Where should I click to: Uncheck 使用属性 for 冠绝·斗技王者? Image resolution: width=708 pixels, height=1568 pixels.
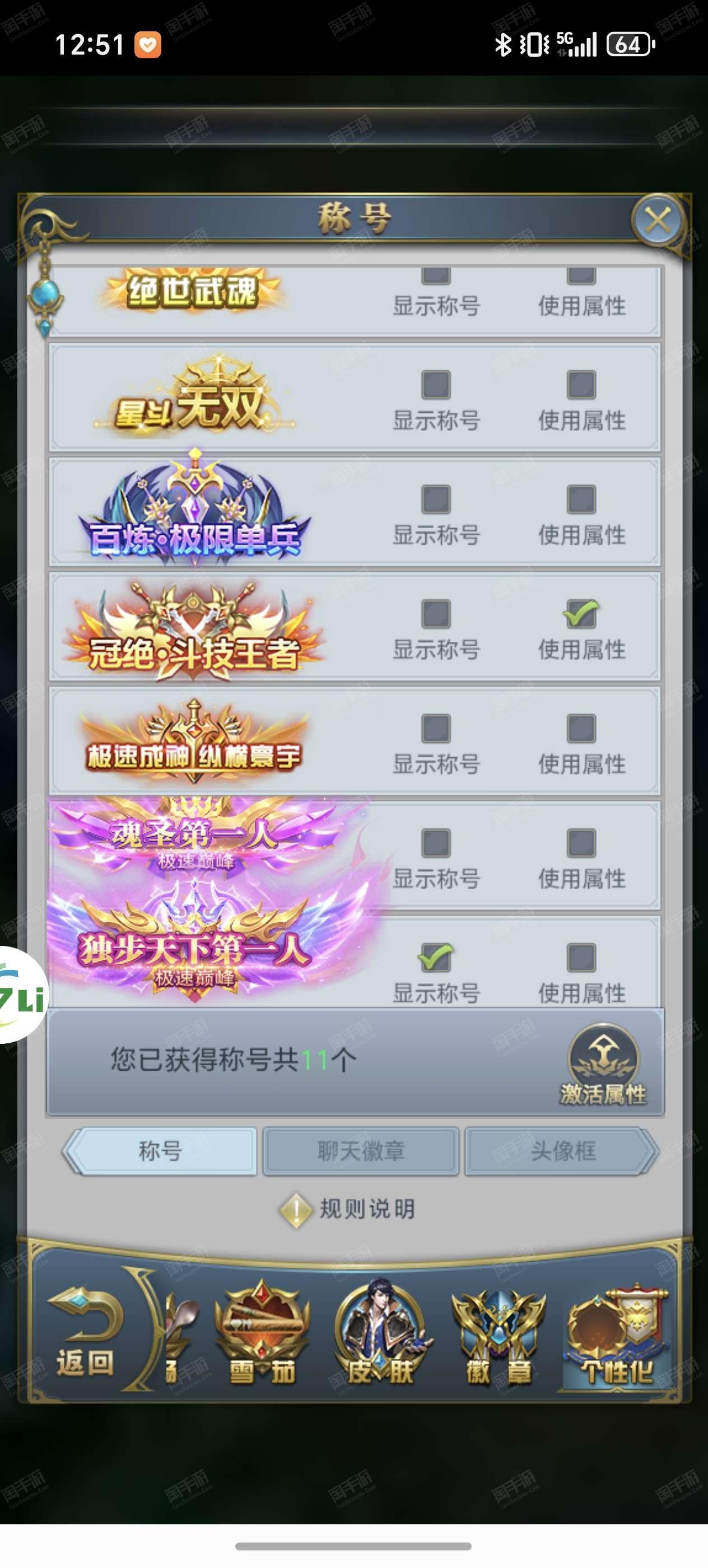pos(581,614)
